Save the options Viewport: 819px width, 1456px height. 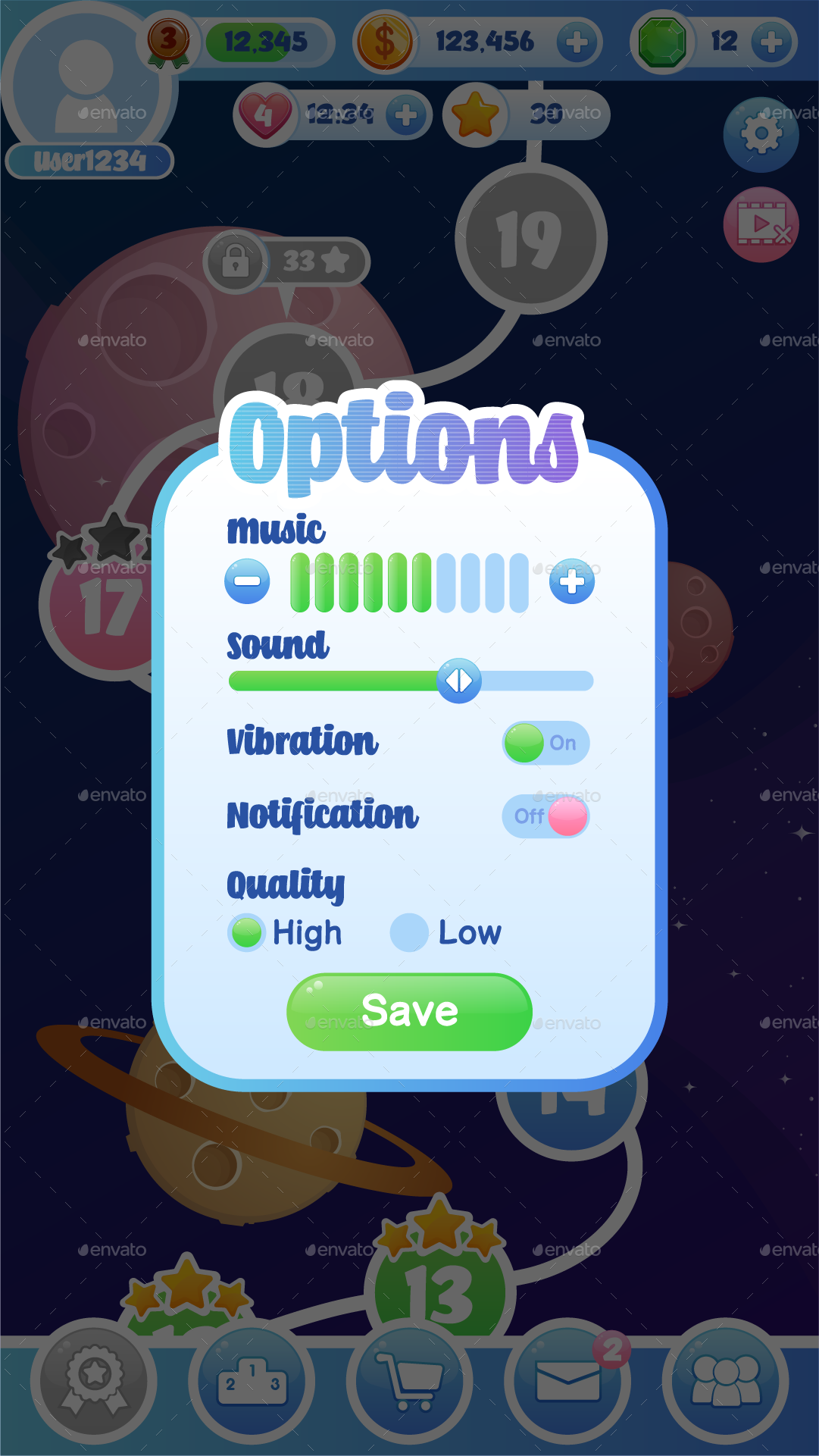[x=409, y=1011]
